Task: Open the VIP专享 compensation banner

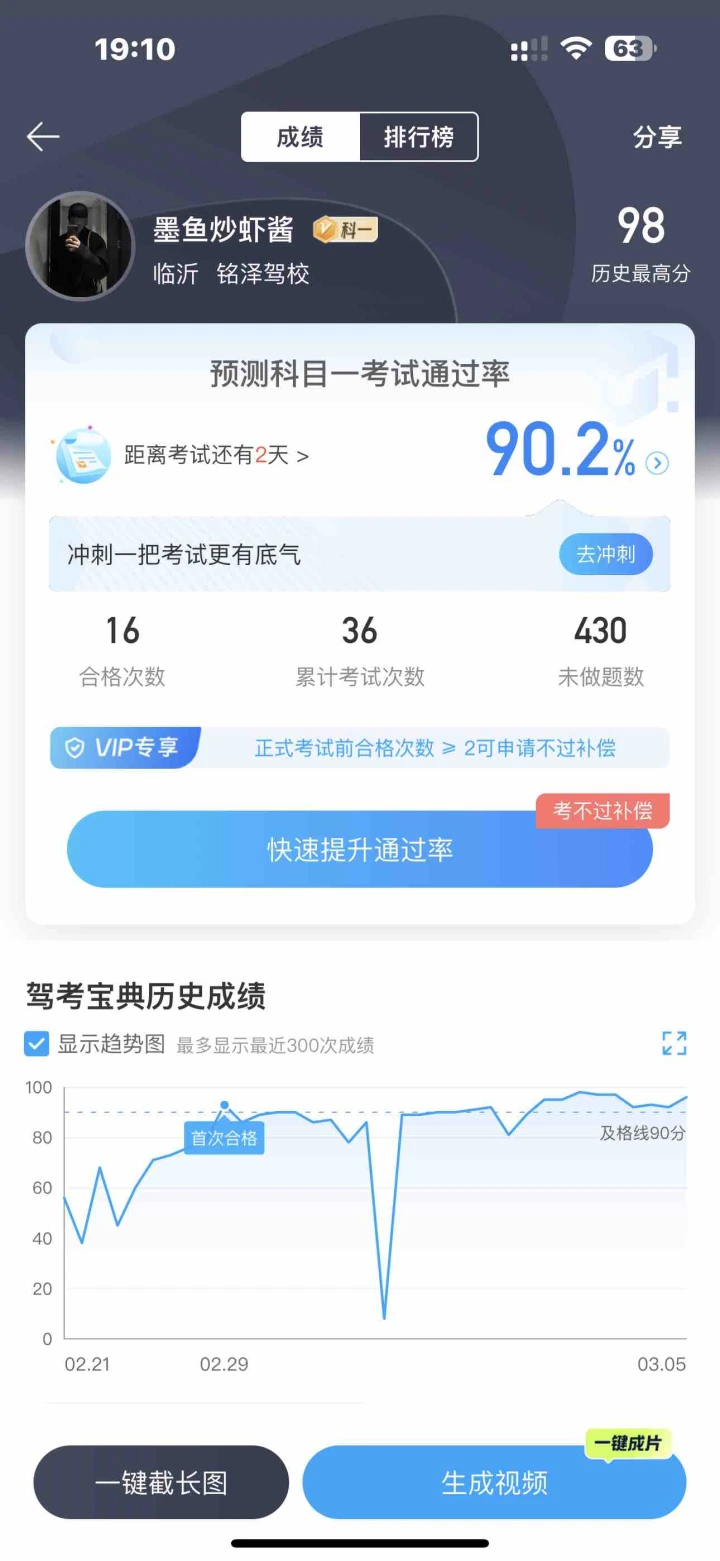Action: click(359, 748)
